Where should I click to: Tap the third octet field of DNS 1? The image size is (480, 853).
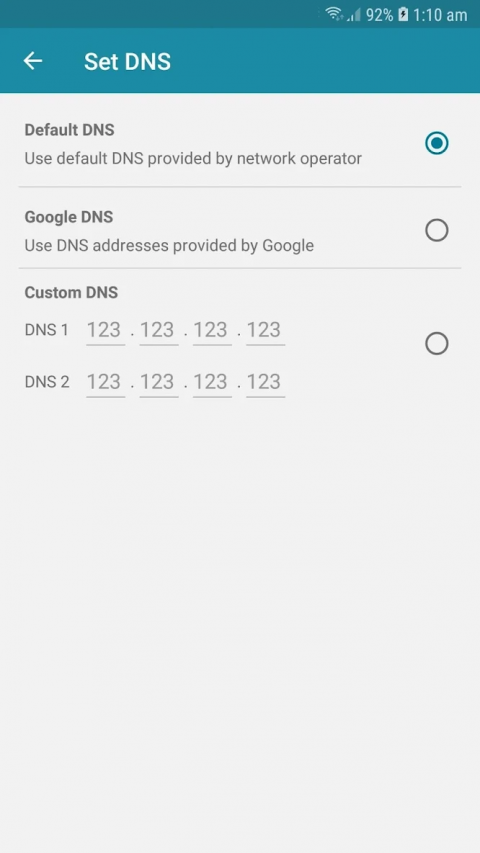(x=212, y=331)
